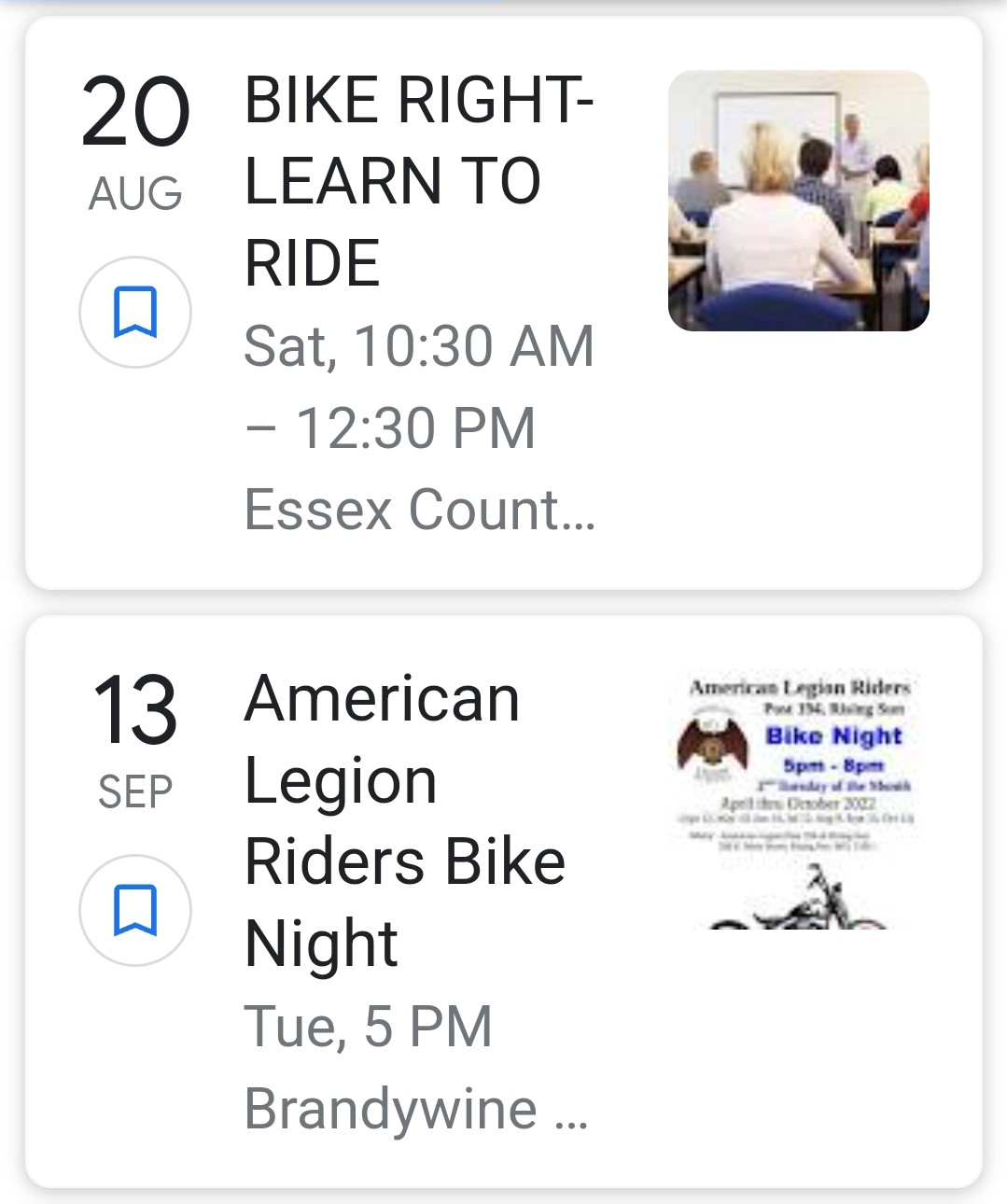Save the BIKE RIGHT-LEARN TO RIDE event

135,312
